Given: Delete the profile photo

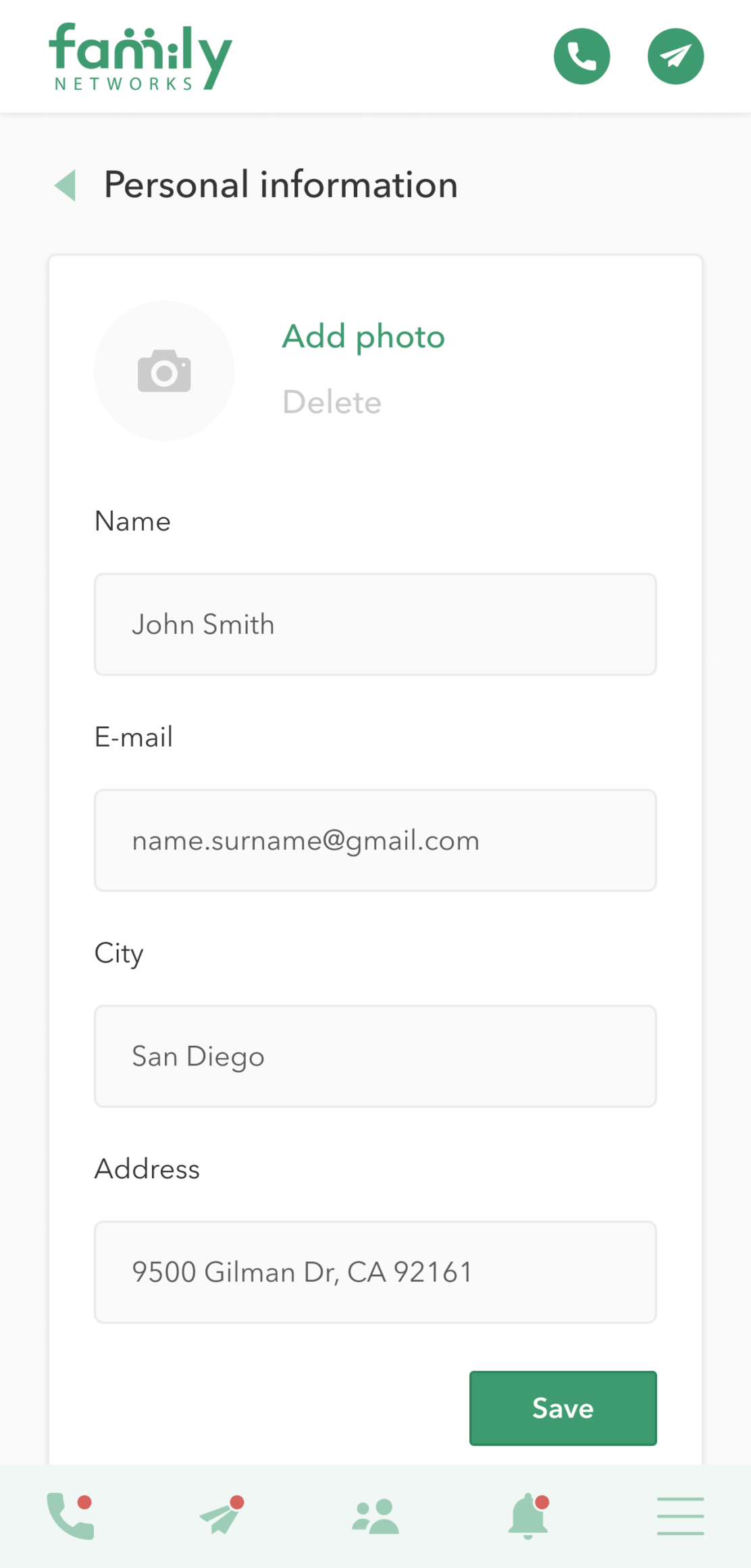Looking at the screenshot, I should click(332, 403).
